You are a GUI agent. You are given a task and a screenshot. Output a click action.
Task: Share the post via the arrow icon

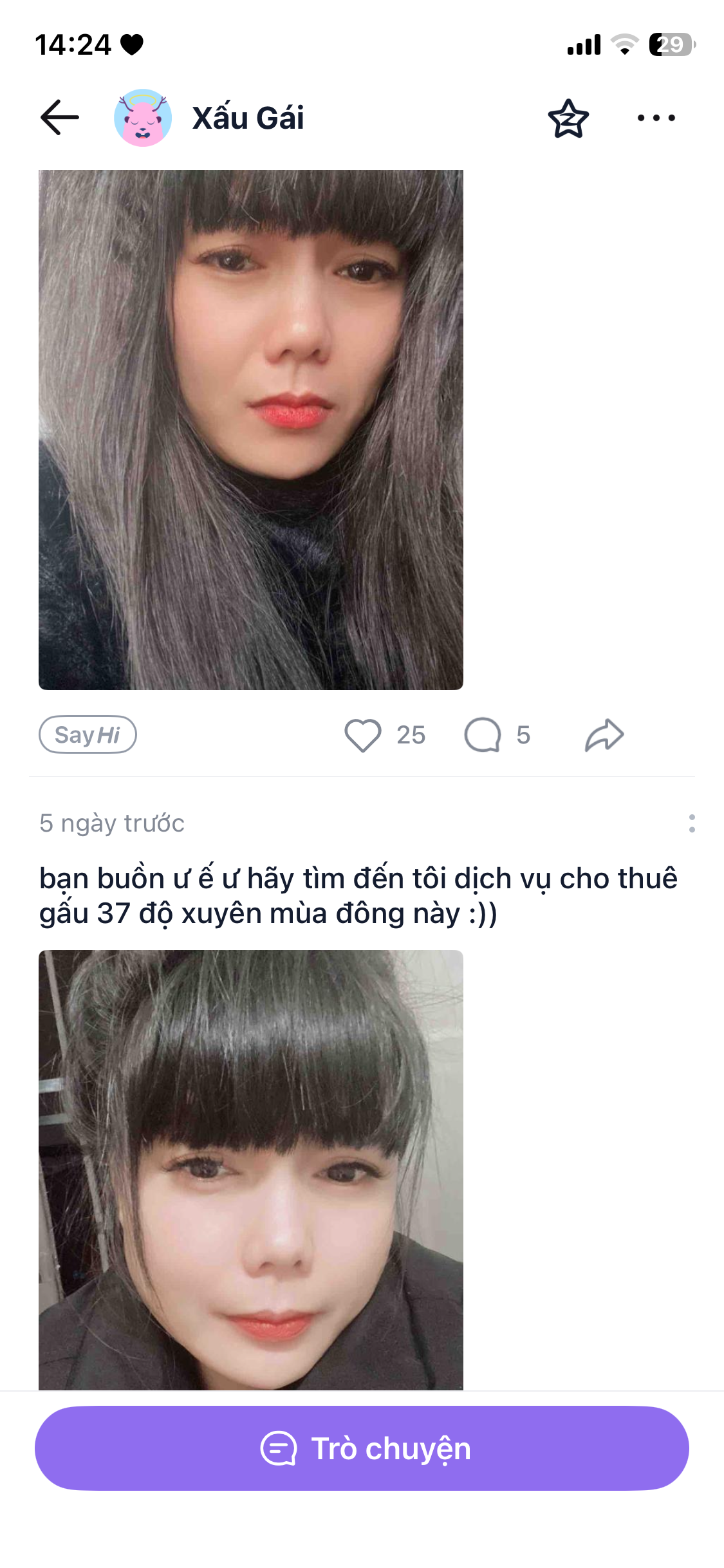click(x=604, y=735)
